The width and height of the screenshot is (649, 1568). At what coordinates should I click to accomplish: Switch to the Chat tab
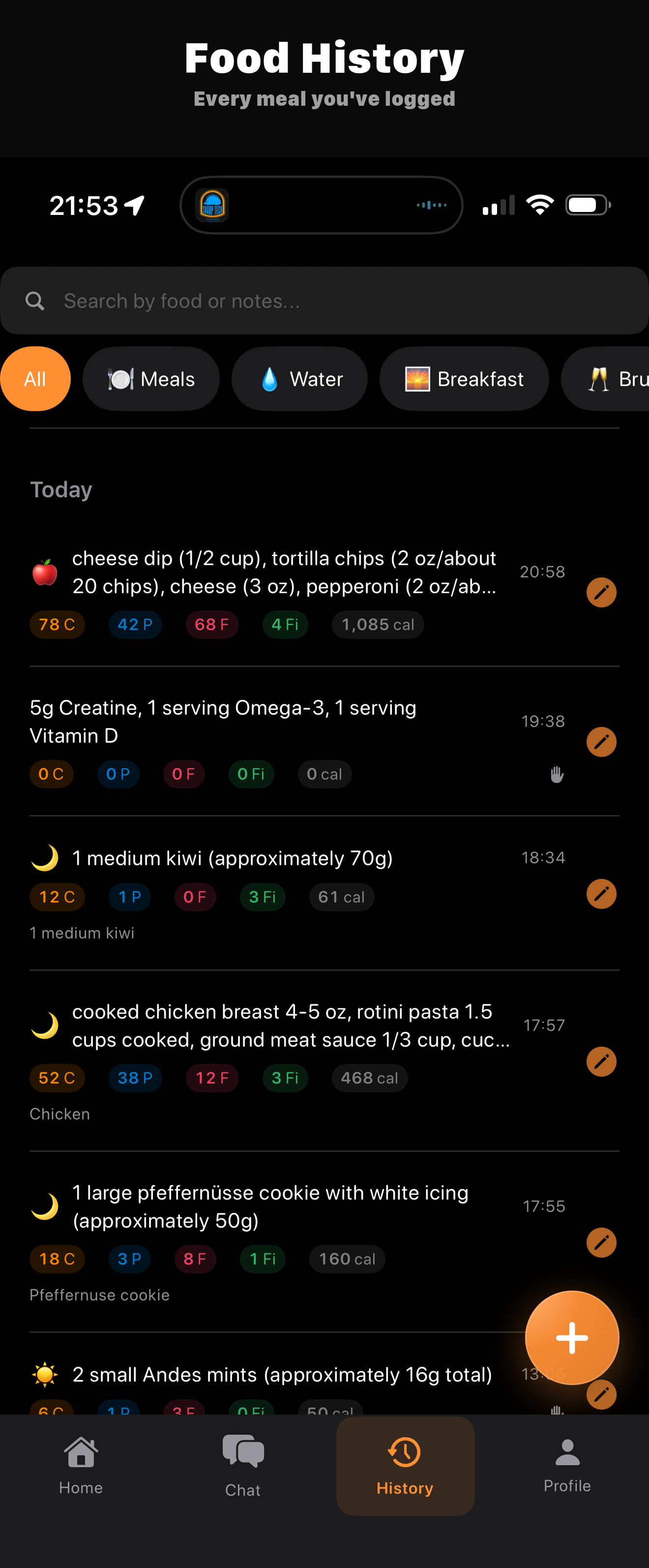243,1464
